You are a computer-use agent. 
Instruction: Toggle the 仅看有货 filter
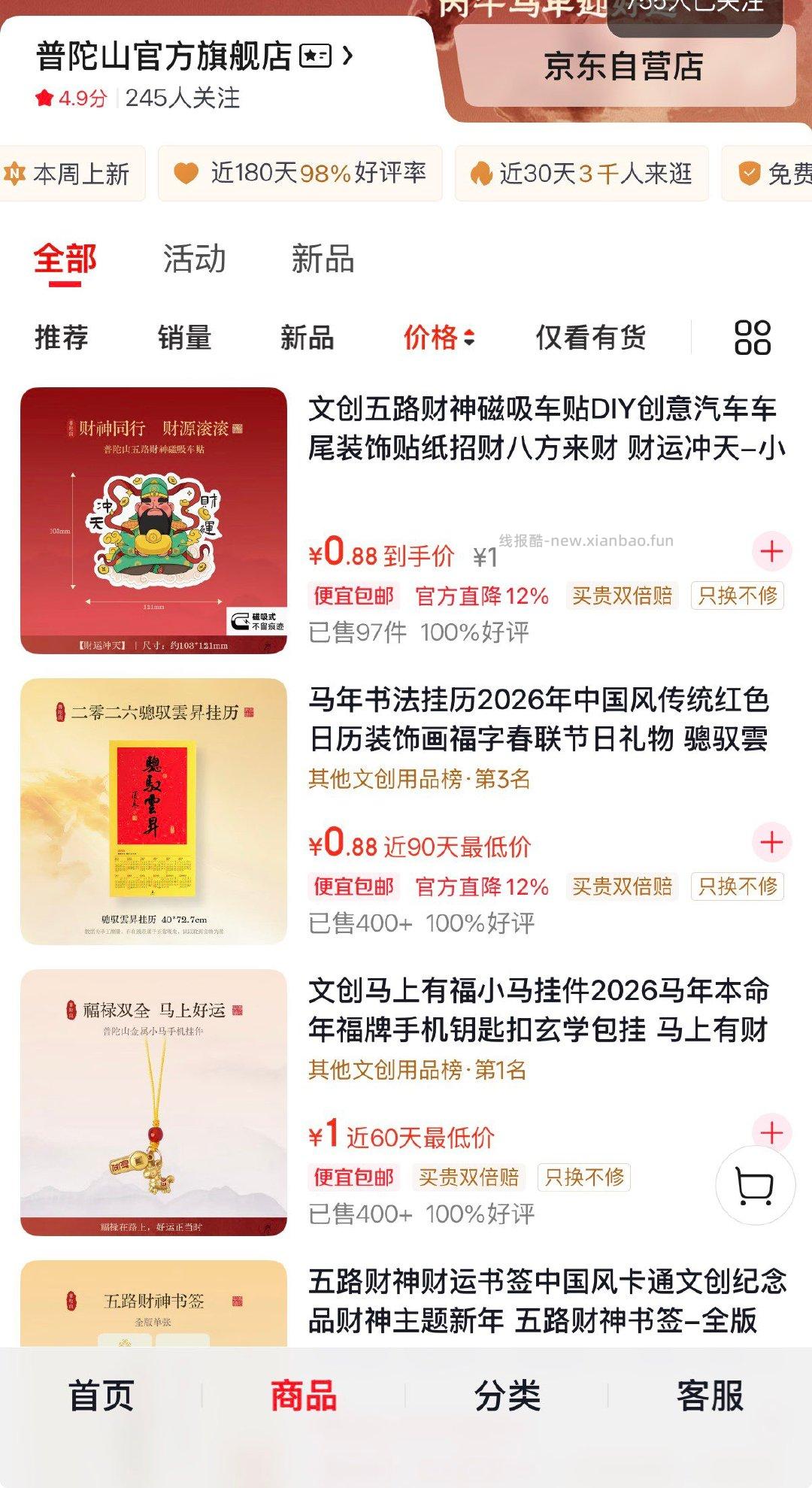click(591, 337)
